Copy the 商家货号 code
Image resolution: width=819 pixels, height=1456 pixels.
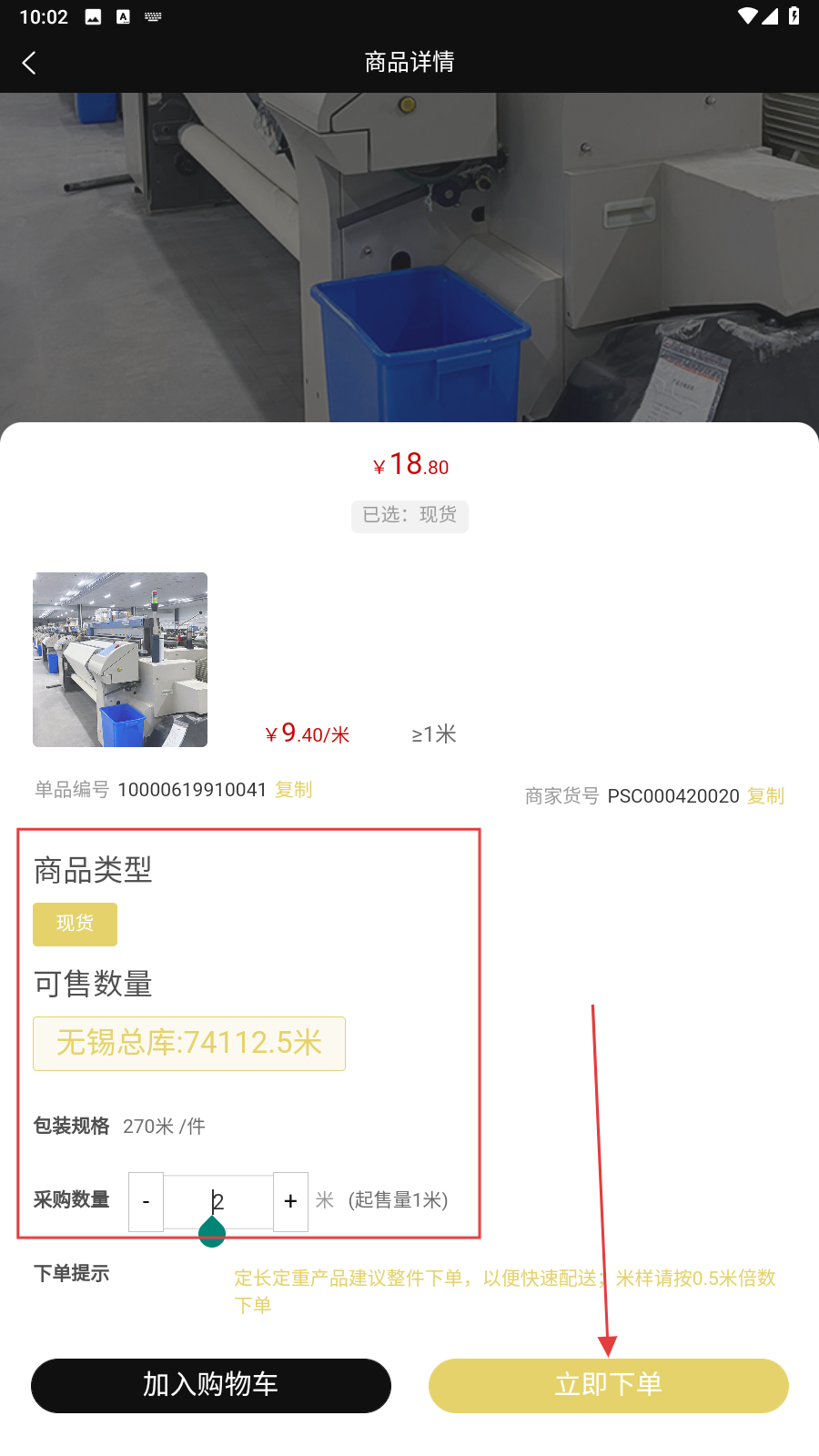point(765,796)
